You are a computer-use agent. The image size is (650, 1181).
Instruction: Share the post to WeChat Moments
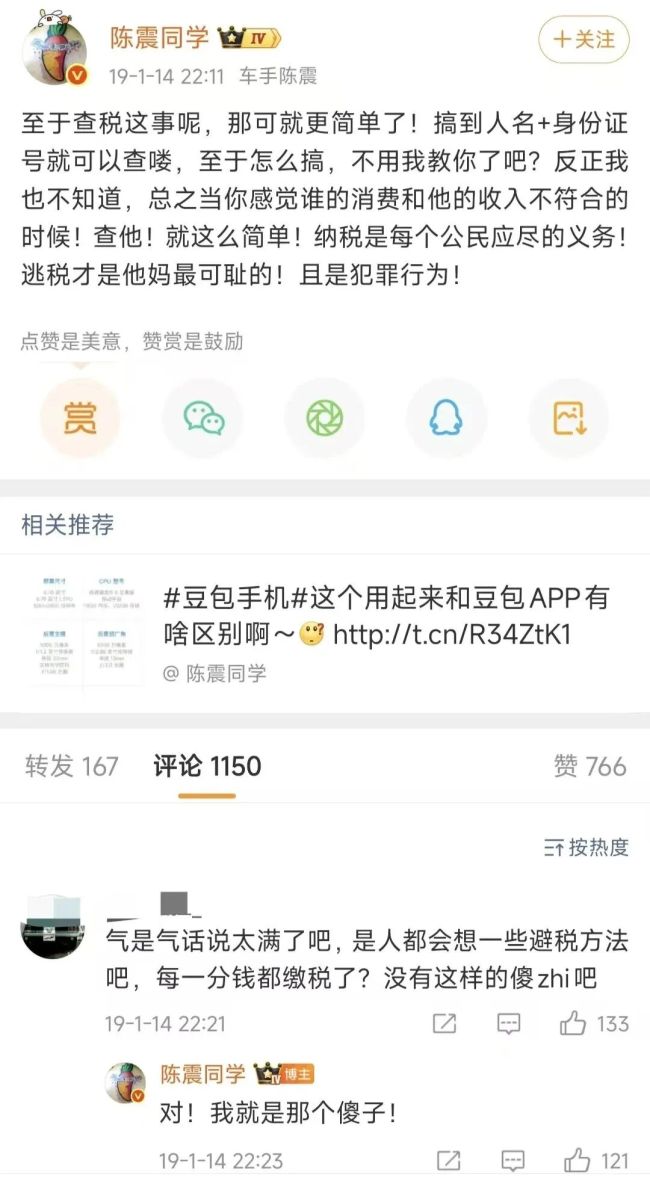tap(325, 418)
